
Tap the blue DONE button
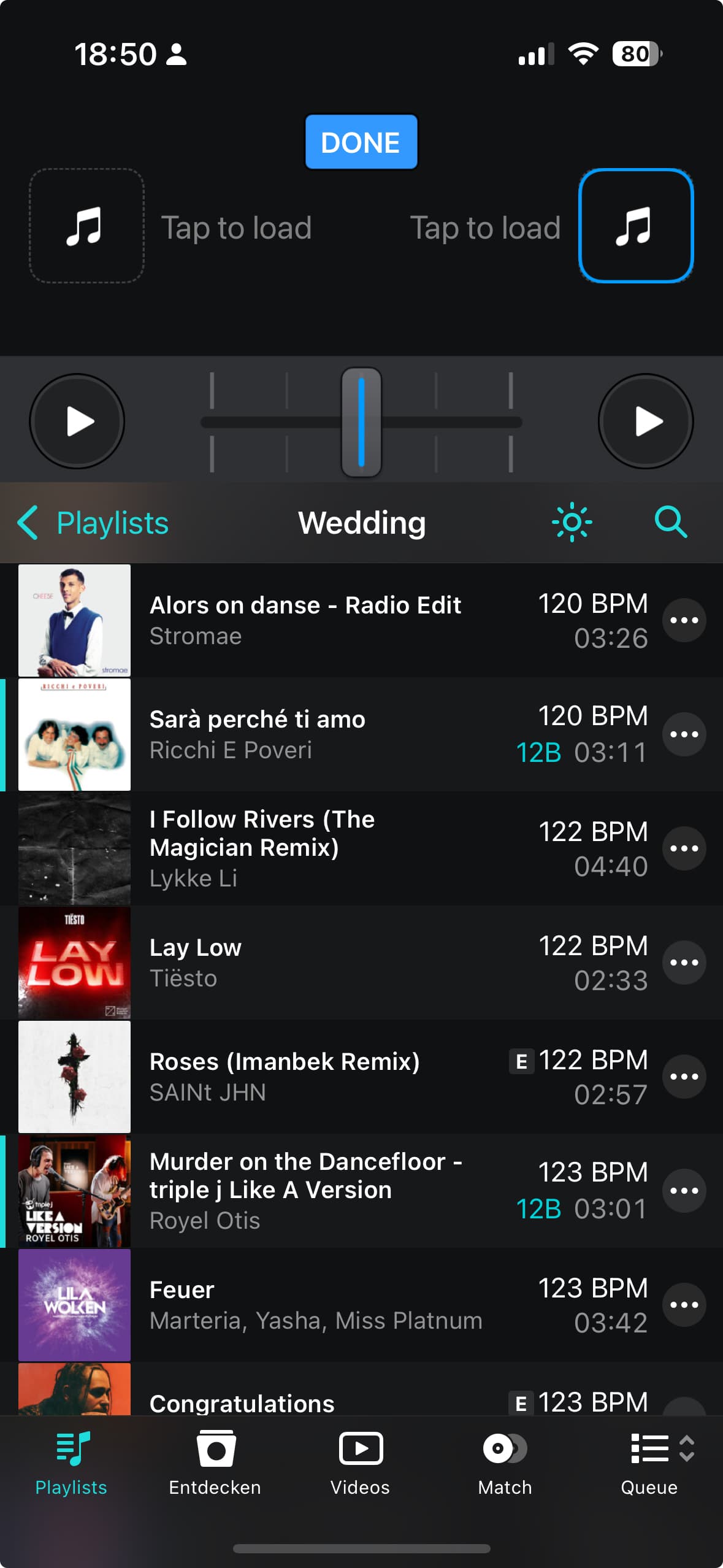[361, 142]
